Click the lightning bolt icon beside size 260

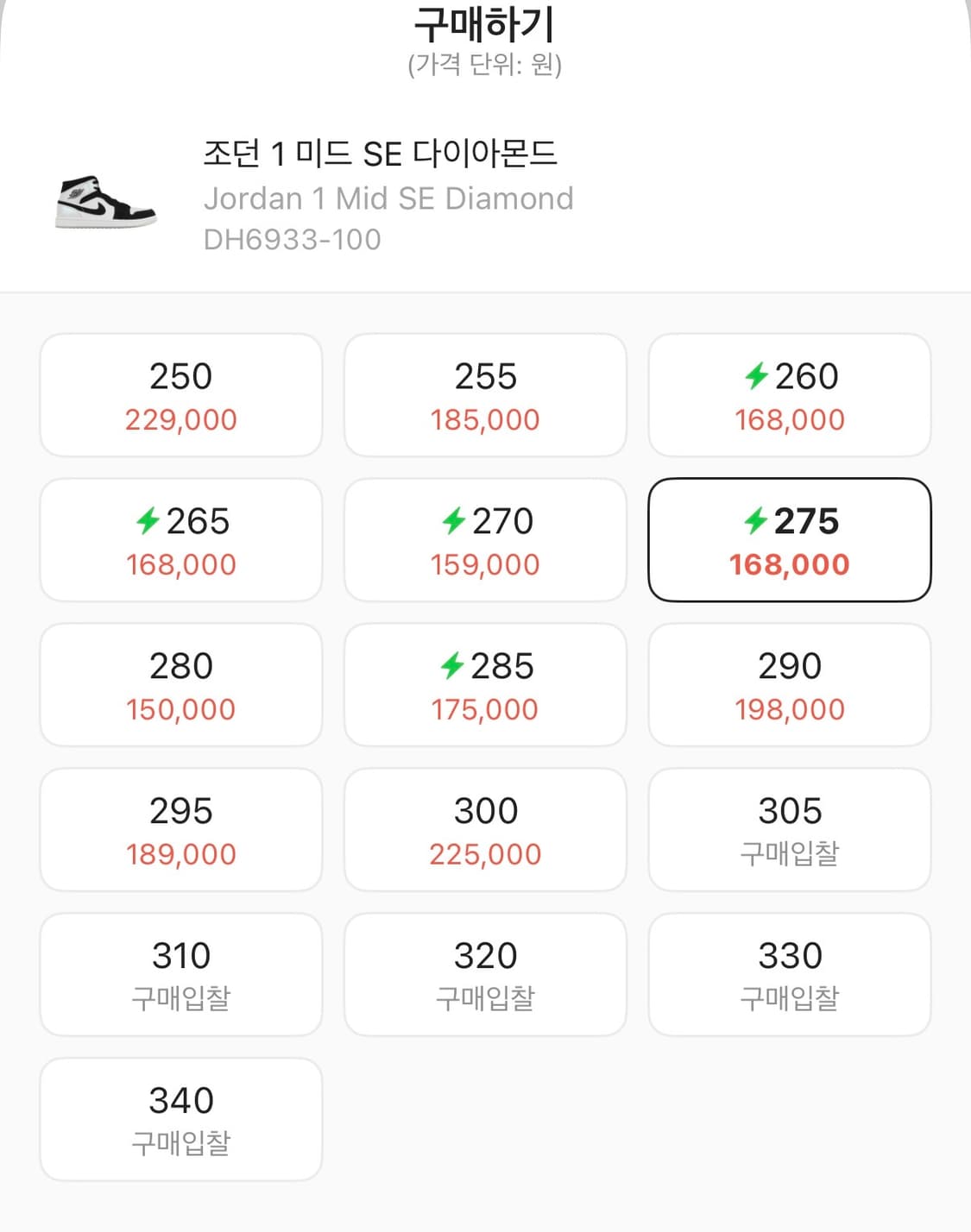(x=759, y=374)
